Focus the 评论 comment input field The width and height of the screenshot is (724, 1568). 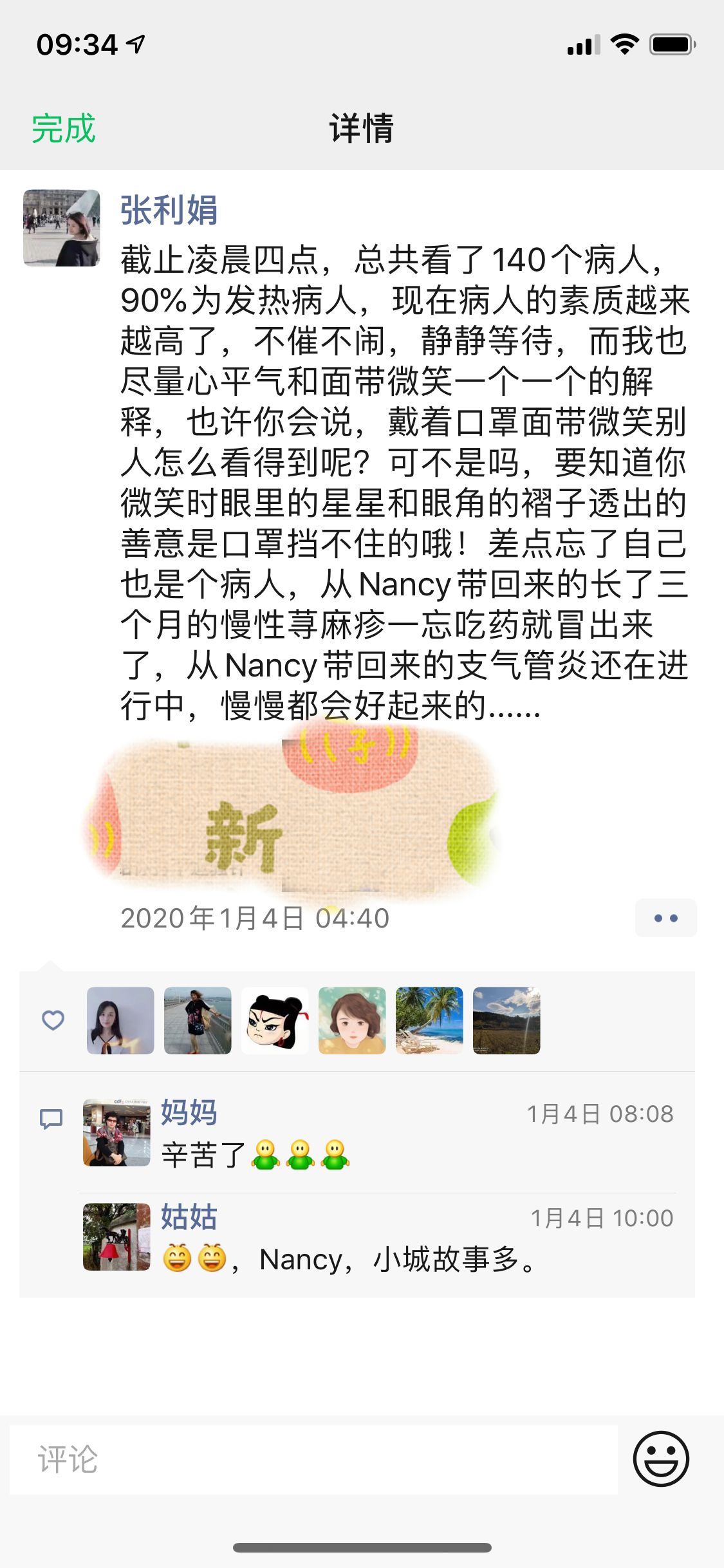[x=313, y=1459]
